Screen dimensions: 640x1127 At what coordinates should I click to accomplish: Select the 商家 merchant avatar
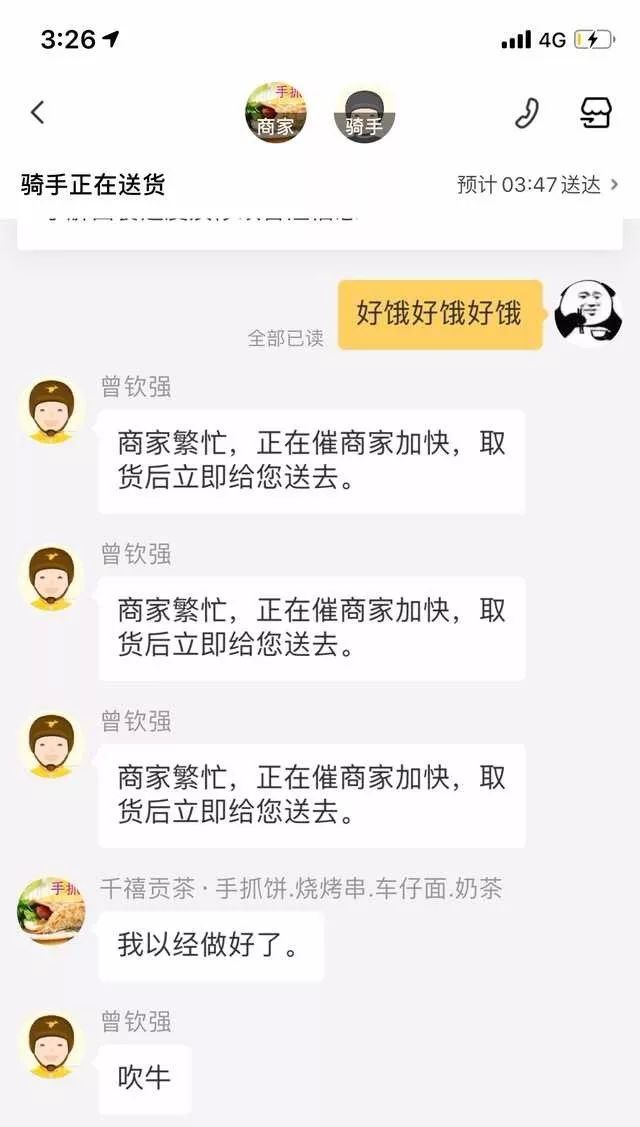click(276, 112)
